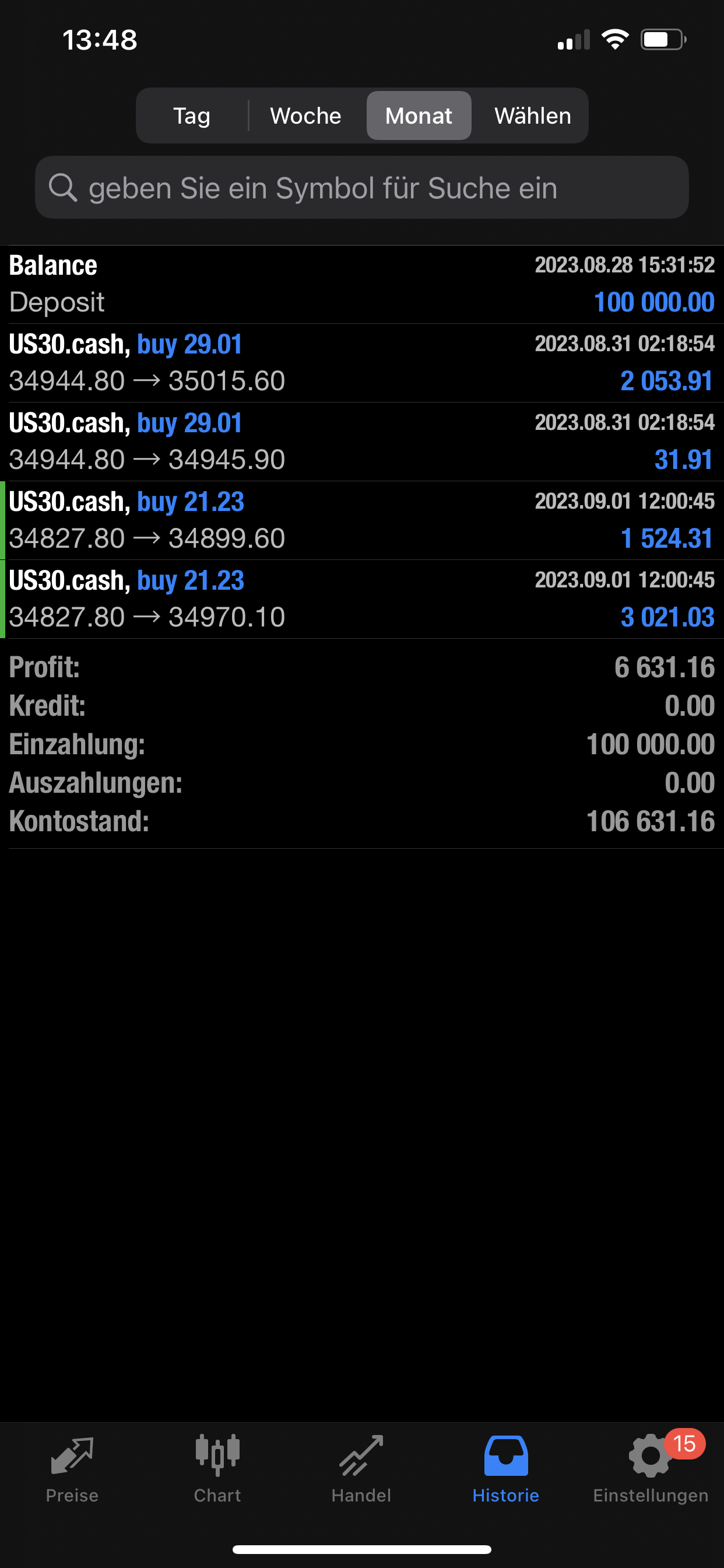Open the Balance Deposit entry
The height and width of the screenshot is (1568, 724).
[x=362, y=284]
